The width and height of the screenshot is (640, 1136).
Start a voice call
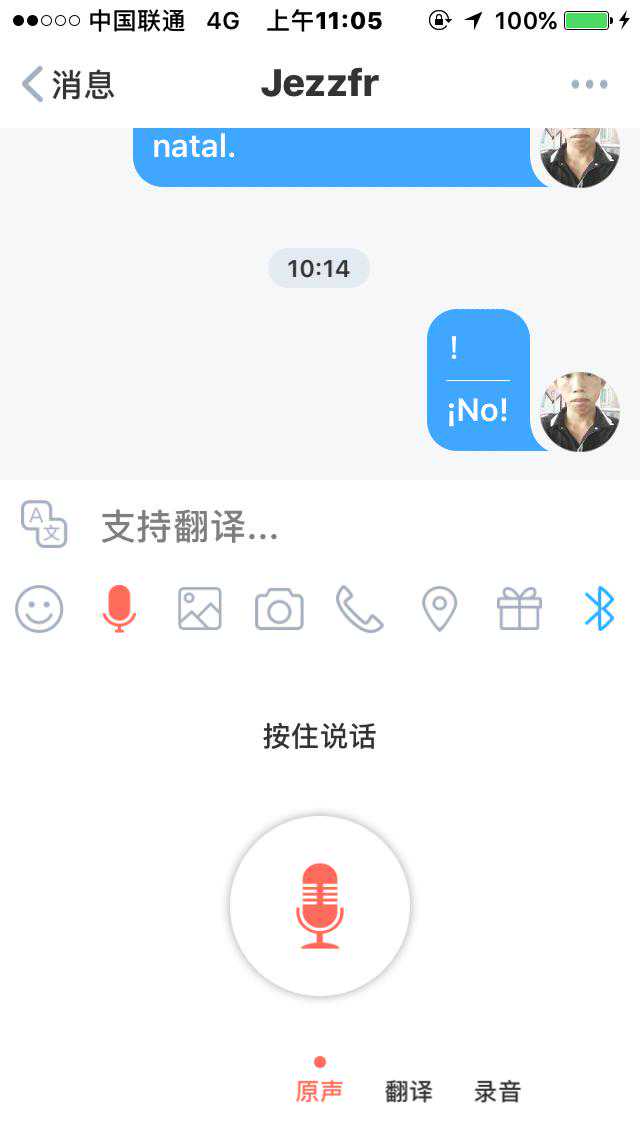359,608
